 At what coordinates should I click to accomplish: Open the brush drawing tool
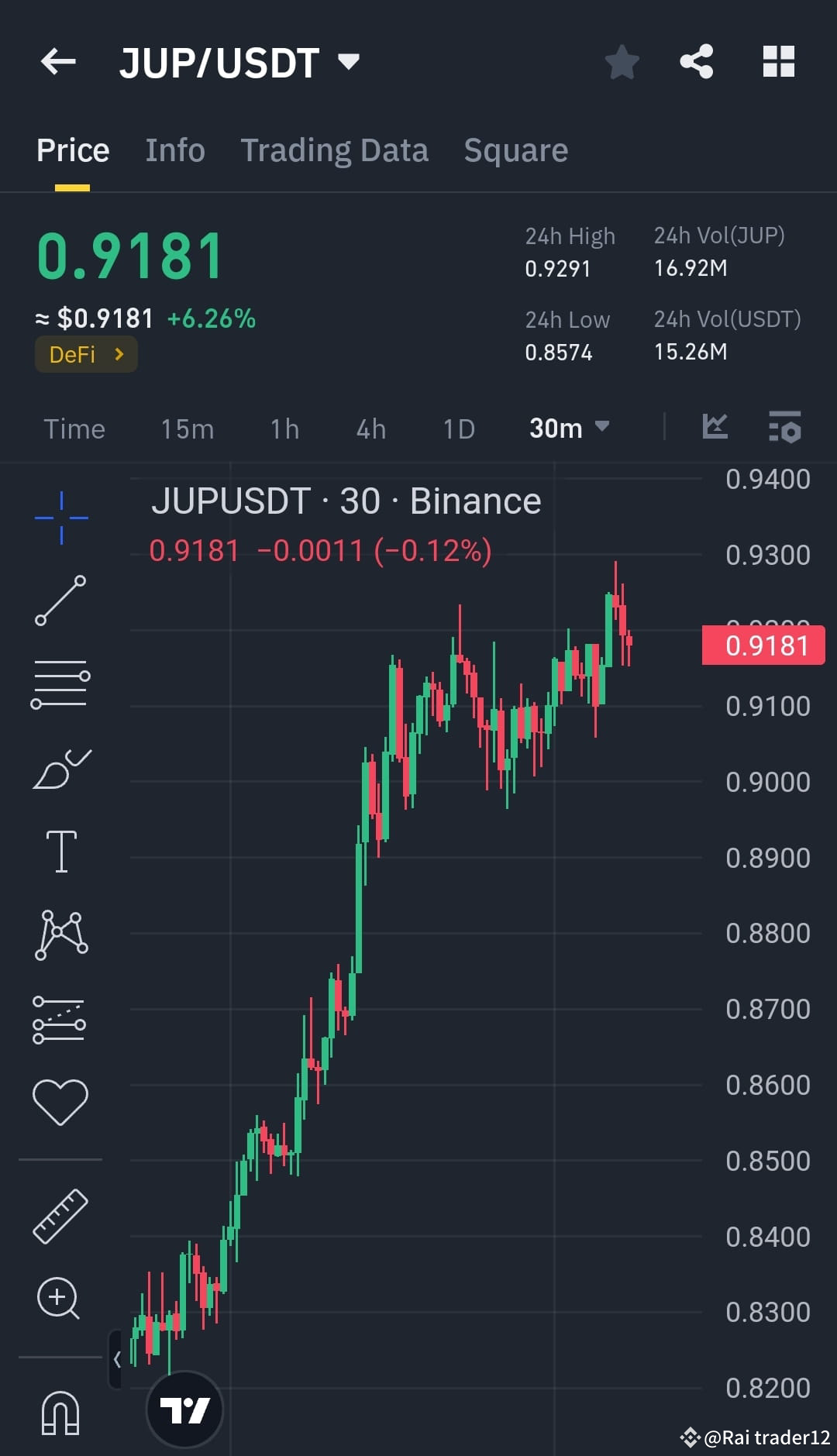[x=60, y=767]
